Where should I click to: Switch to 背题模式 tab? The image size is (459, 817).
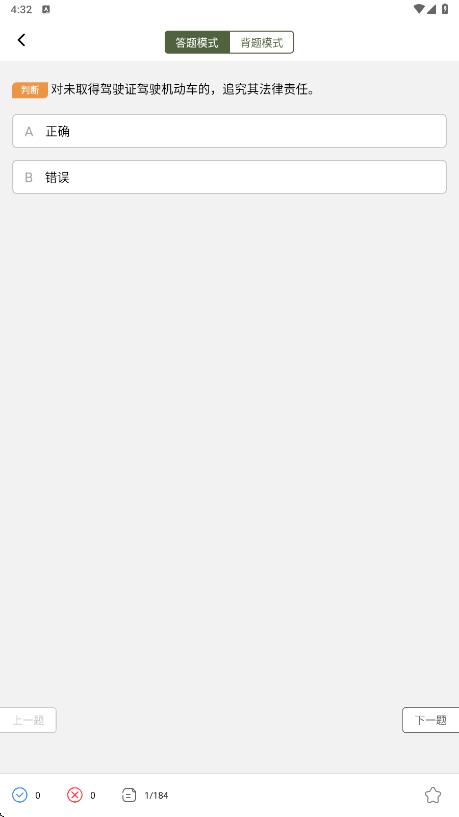point(262,42)
